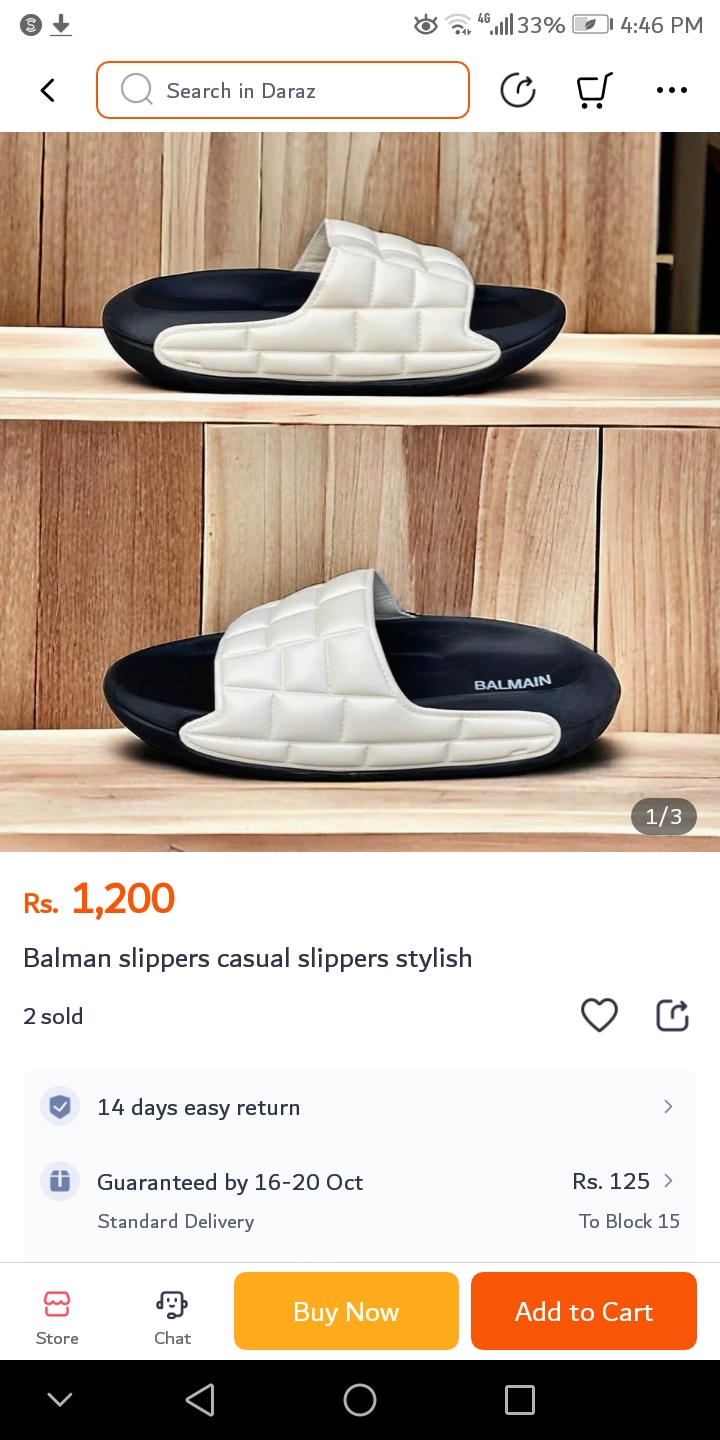Open the three-dot overflow menu

pos(671,91)
